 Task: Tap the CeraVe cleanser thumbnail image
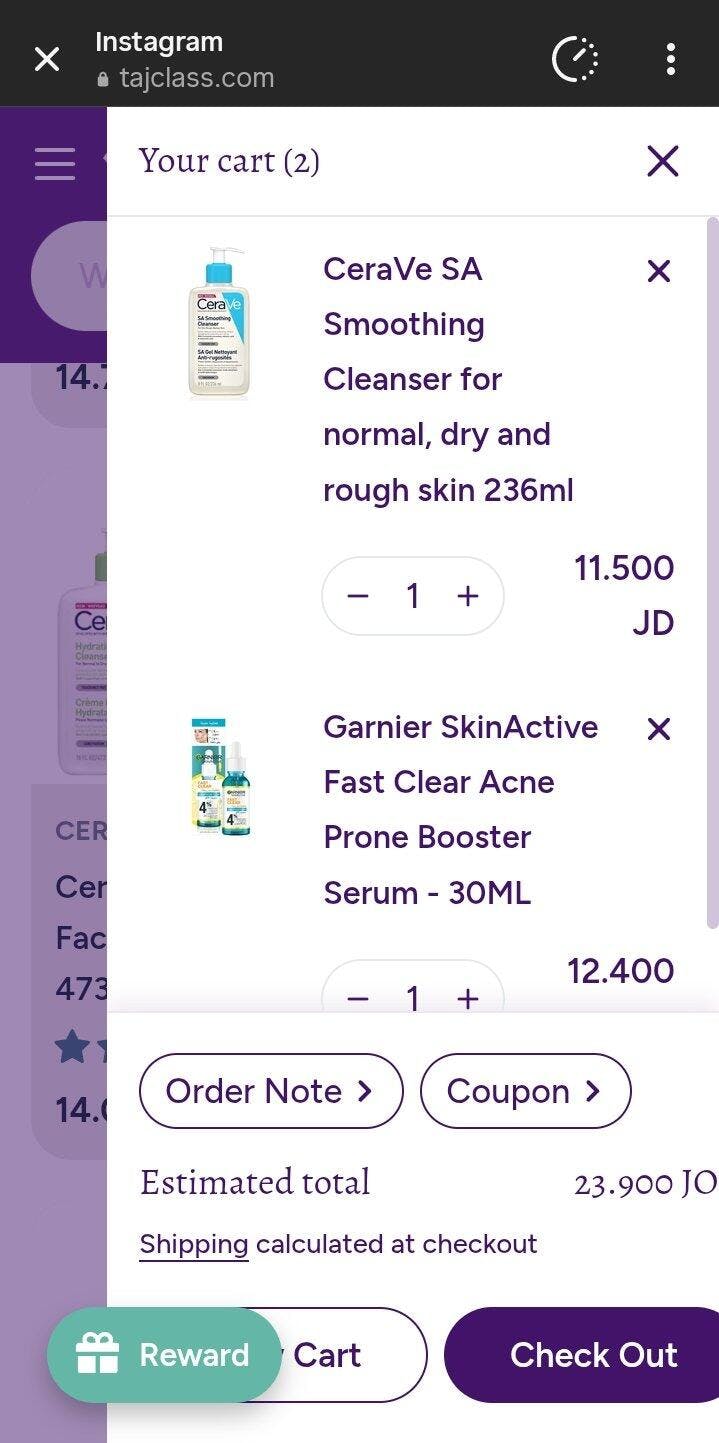[x=219, y=323]
